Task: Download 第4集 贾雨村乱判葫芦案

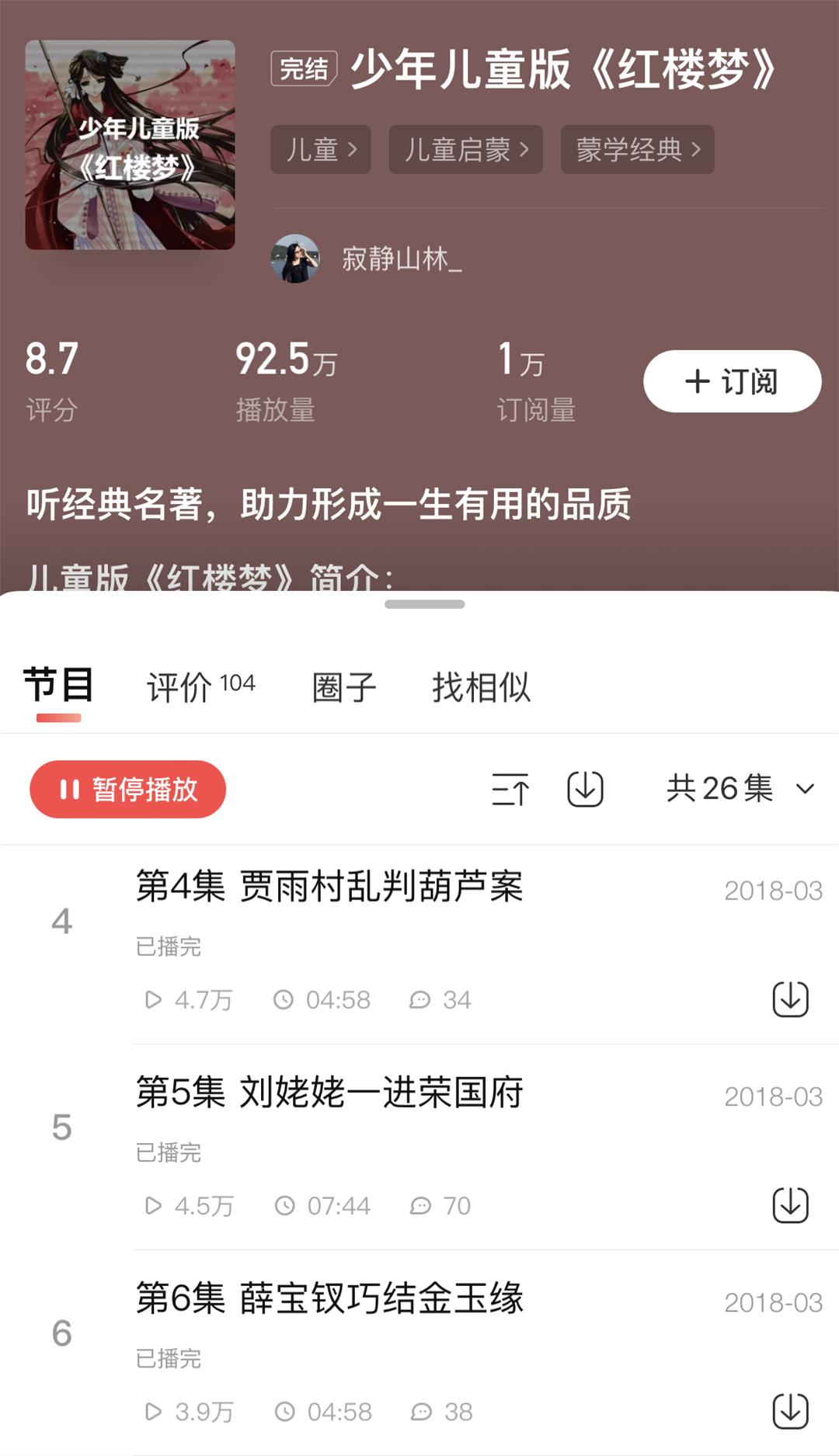Action: pos(790,999)
